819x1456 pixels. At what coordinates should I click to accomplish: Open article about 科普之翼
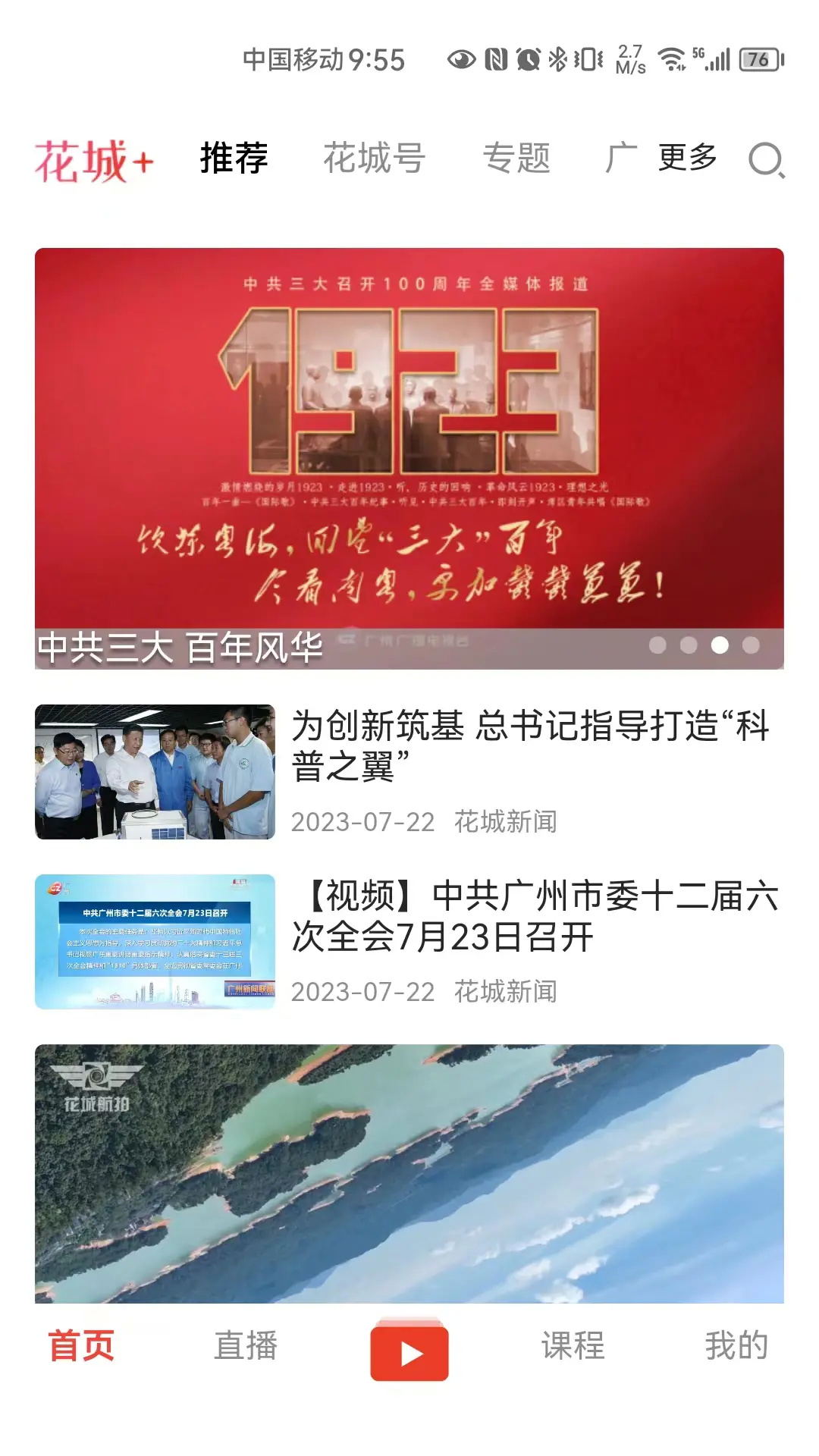click(x=531, y=751)
